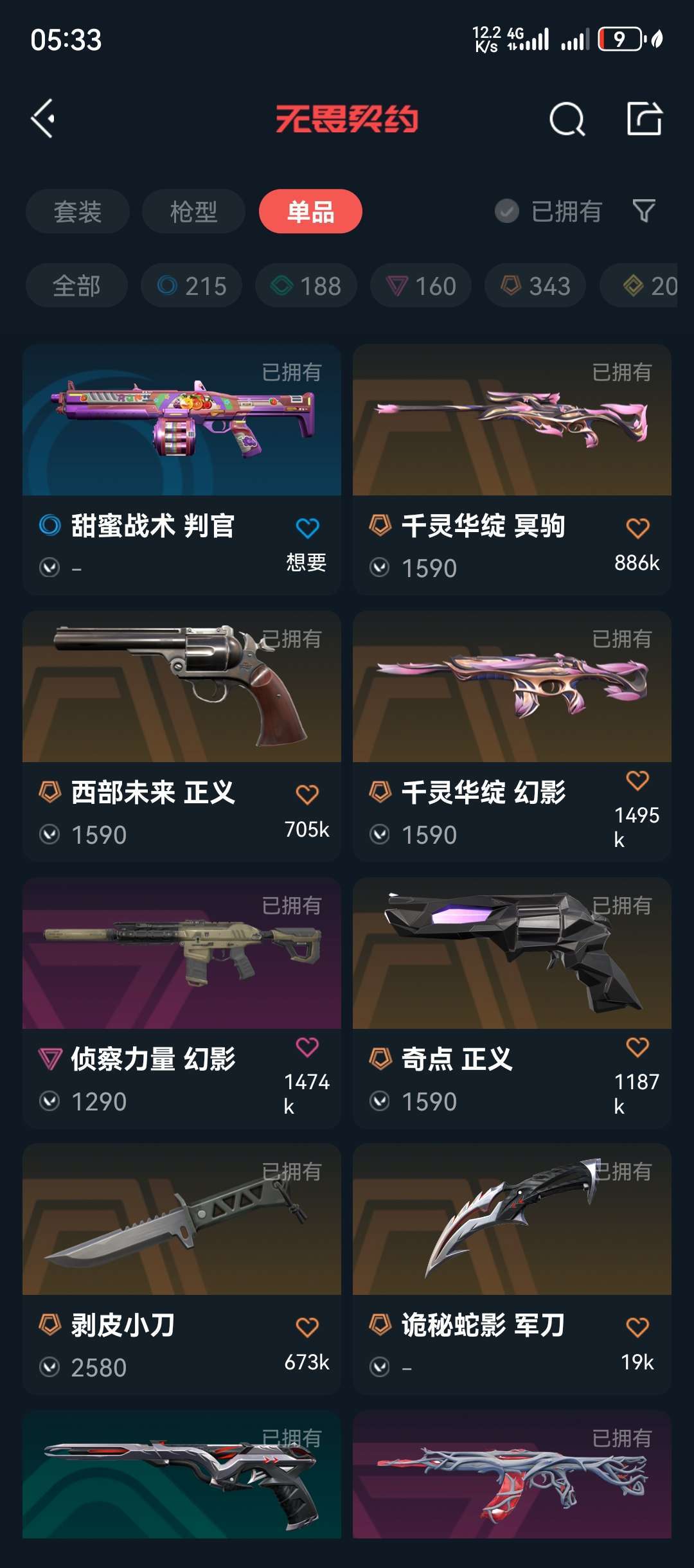Filter by the 343 orange tier chip

(x=535, y=285)
